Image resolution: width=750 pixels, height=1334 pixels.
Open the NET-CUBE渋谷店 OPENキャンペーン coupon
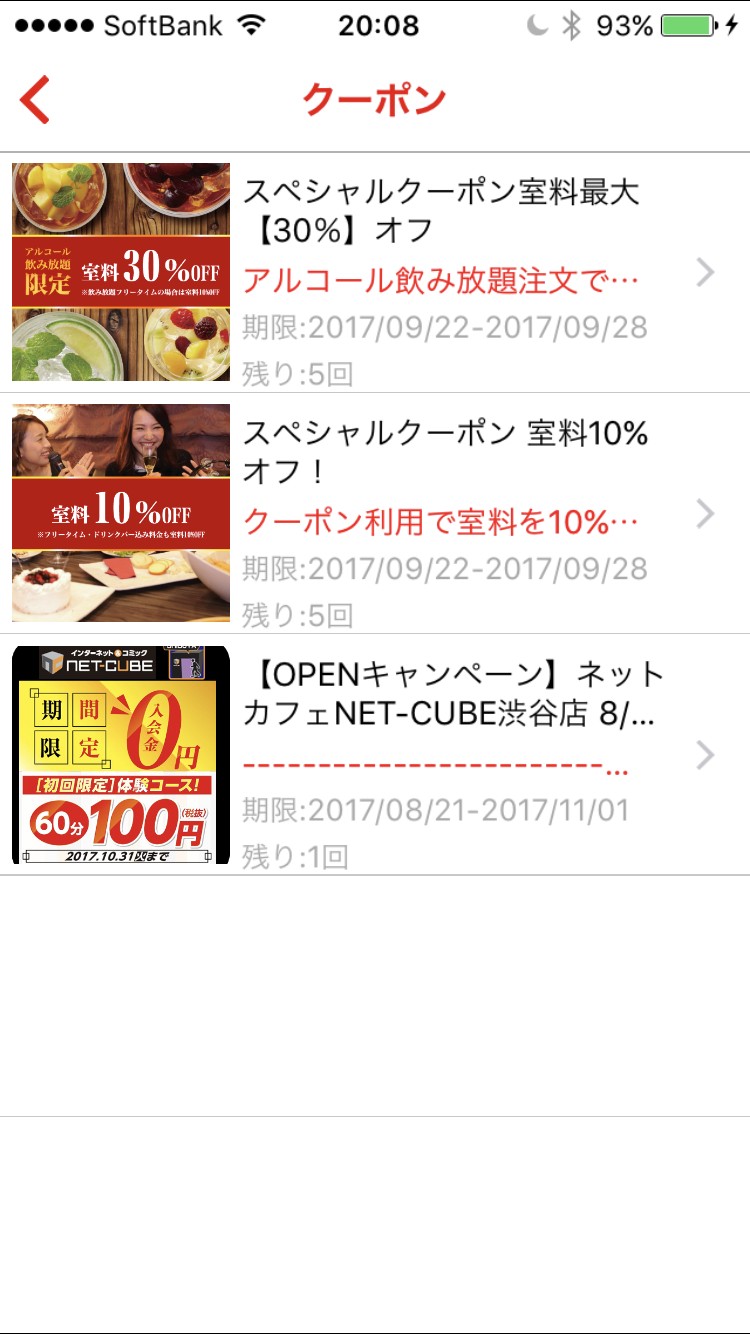440,754
